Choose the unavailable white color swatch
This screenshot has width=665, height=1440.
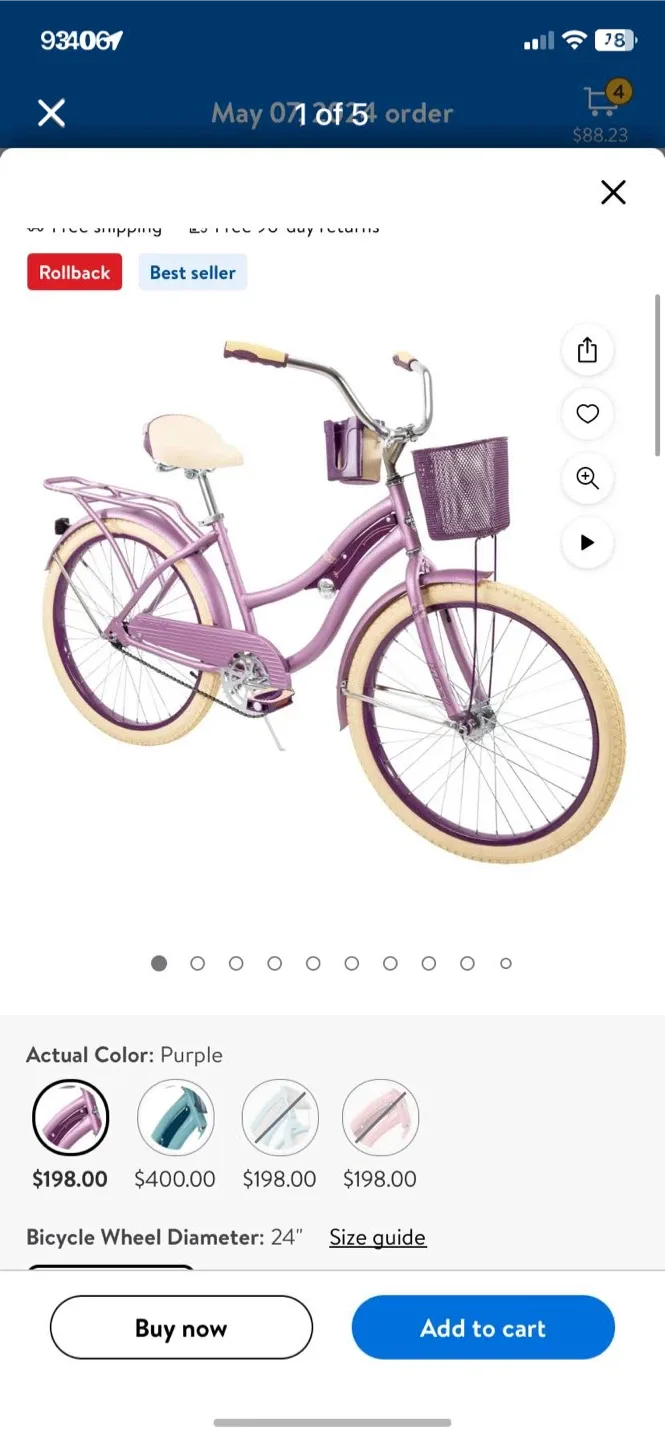280,1117
